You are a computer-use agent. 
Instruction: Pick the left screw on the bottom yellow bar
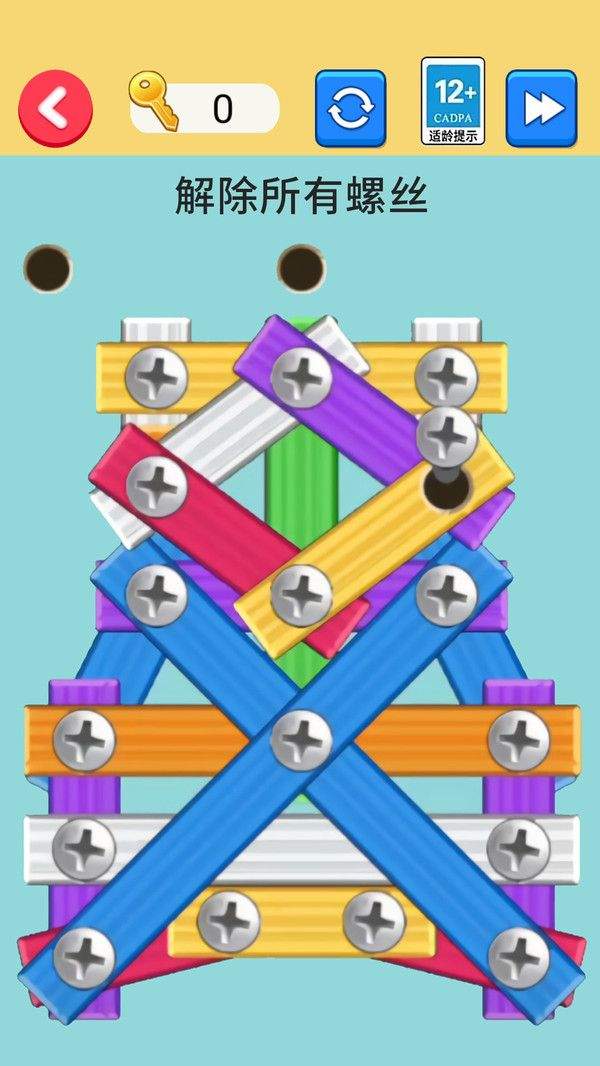pyautogui.click(x=229, y=921)
